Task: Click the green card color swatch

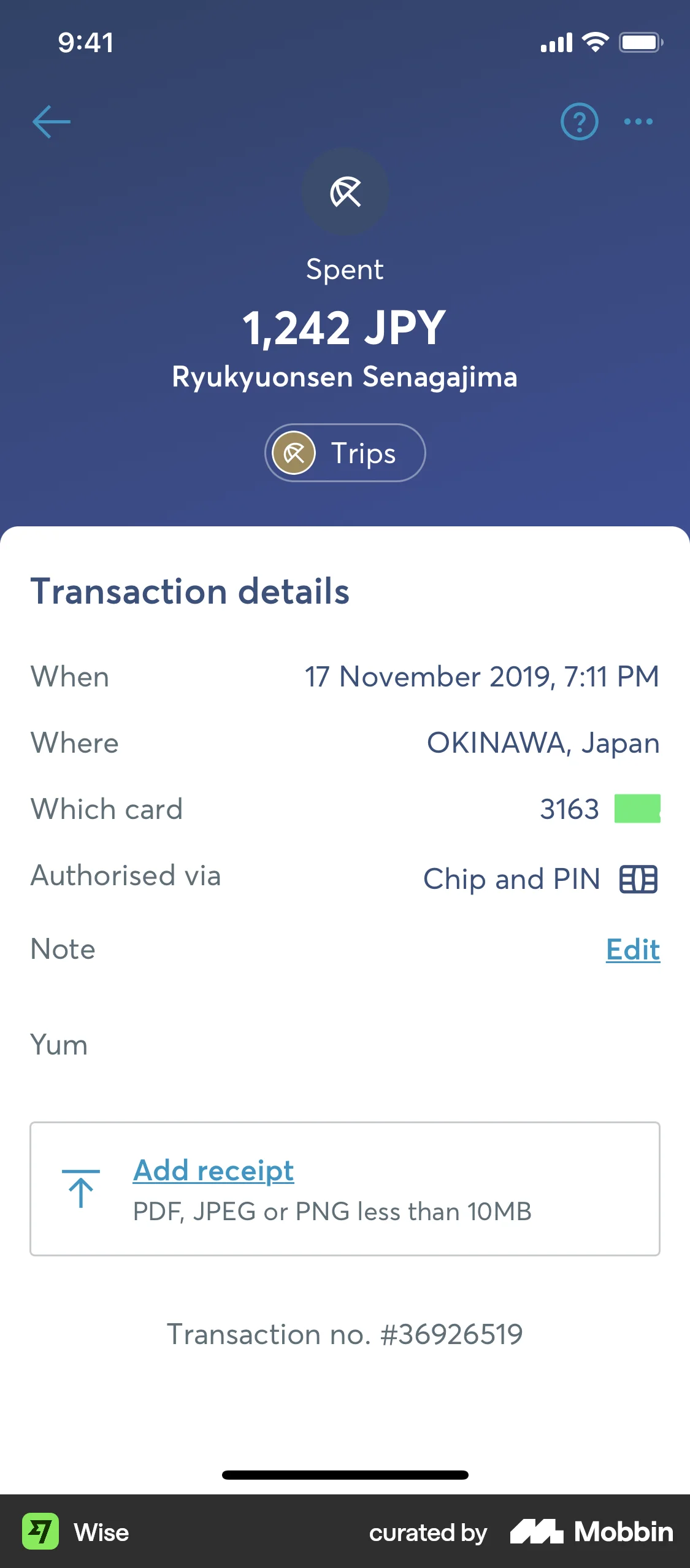Action: click(x=638, y=809)
